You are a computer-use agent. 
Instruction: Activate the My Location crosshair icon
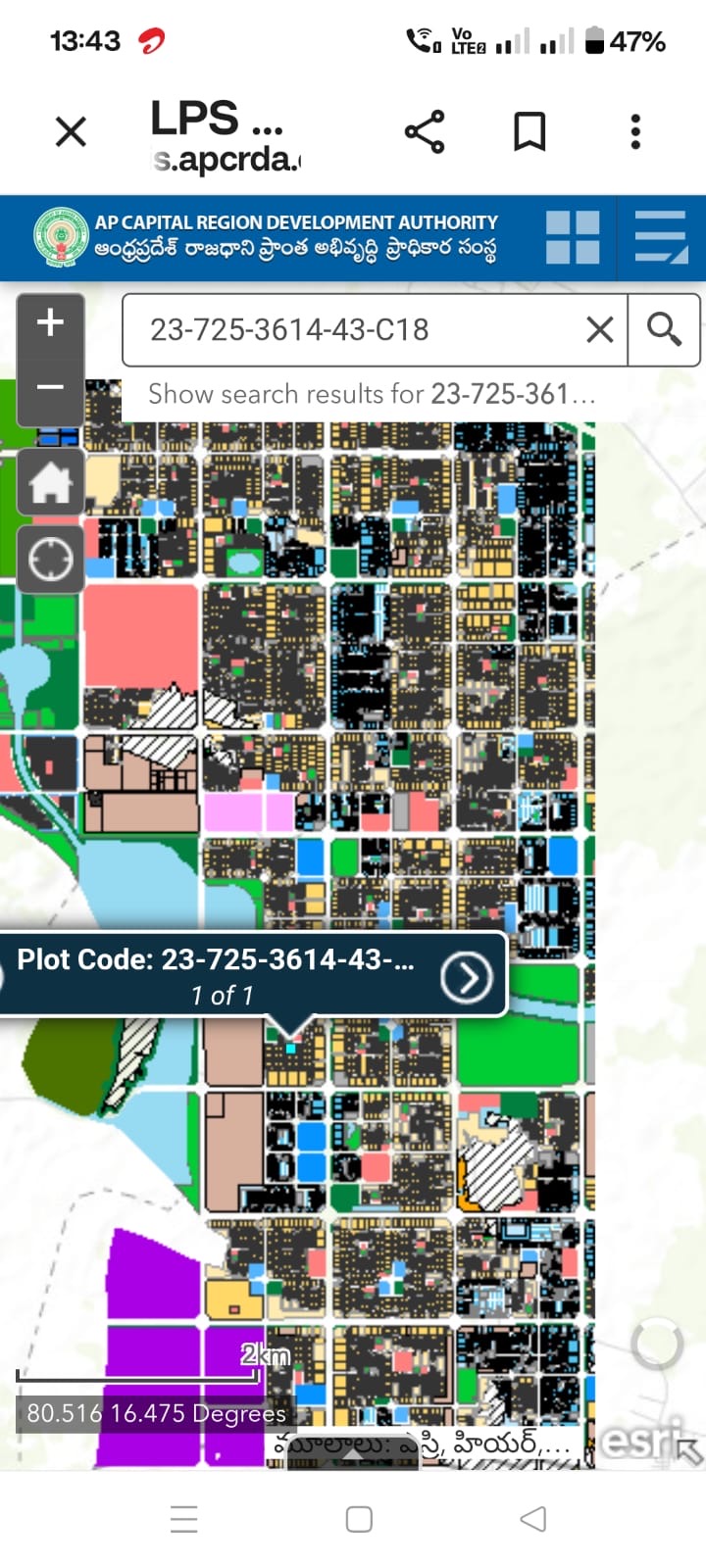[50, 559]
